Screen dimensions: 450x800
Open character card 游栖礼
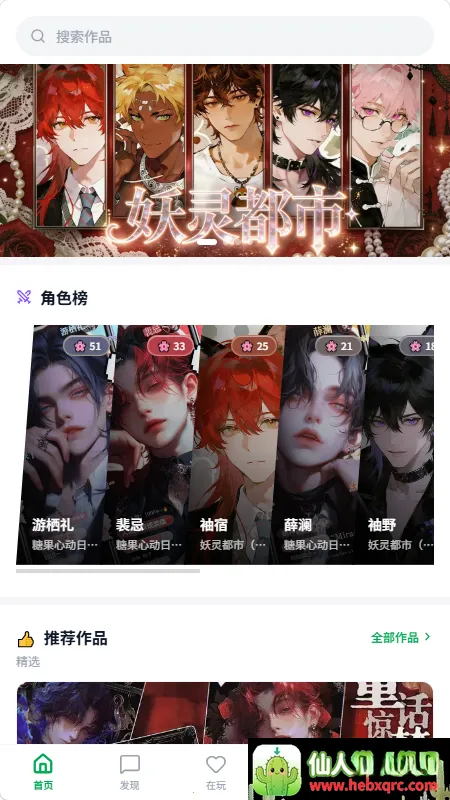pyautogui.click(x=65, y=444)
